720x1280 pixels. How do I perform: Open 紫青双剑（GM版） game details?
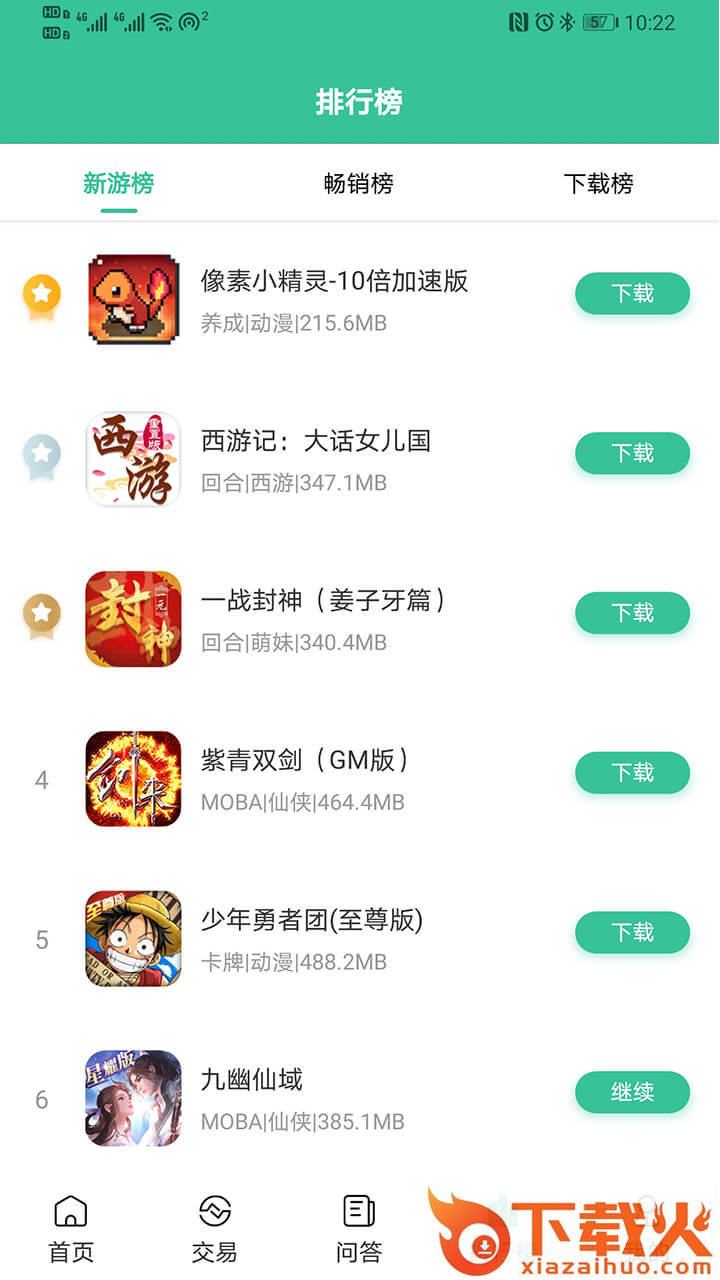click(304, 760)
